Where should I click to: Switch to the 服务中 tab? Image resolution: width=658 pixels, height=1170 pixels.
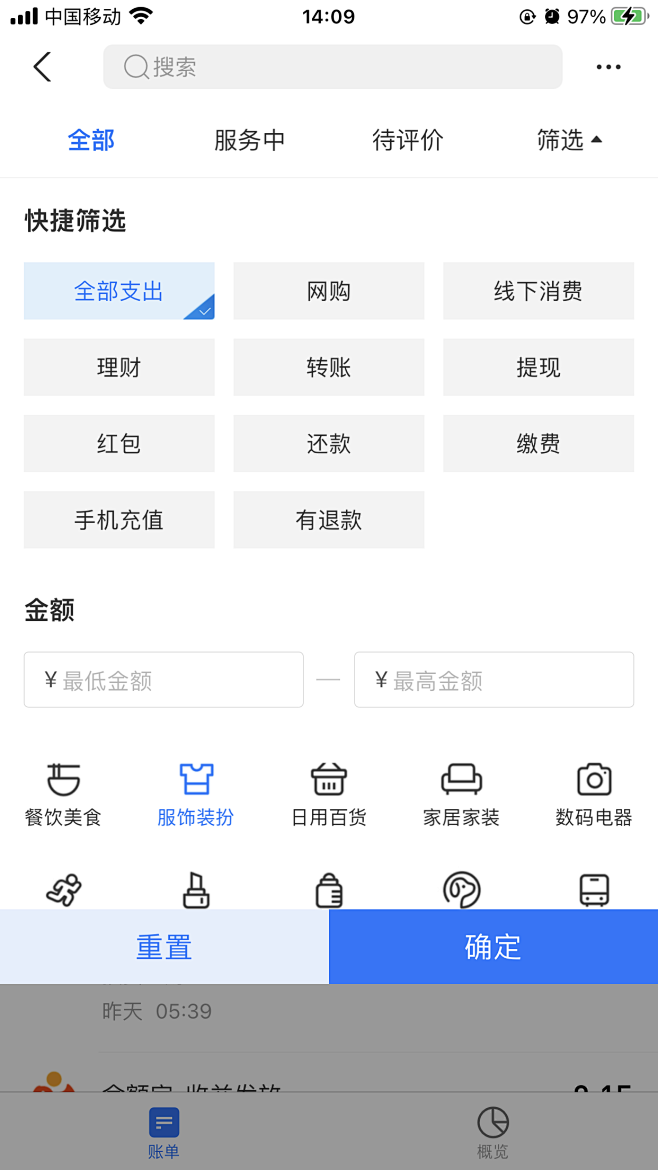click(249, 140)
